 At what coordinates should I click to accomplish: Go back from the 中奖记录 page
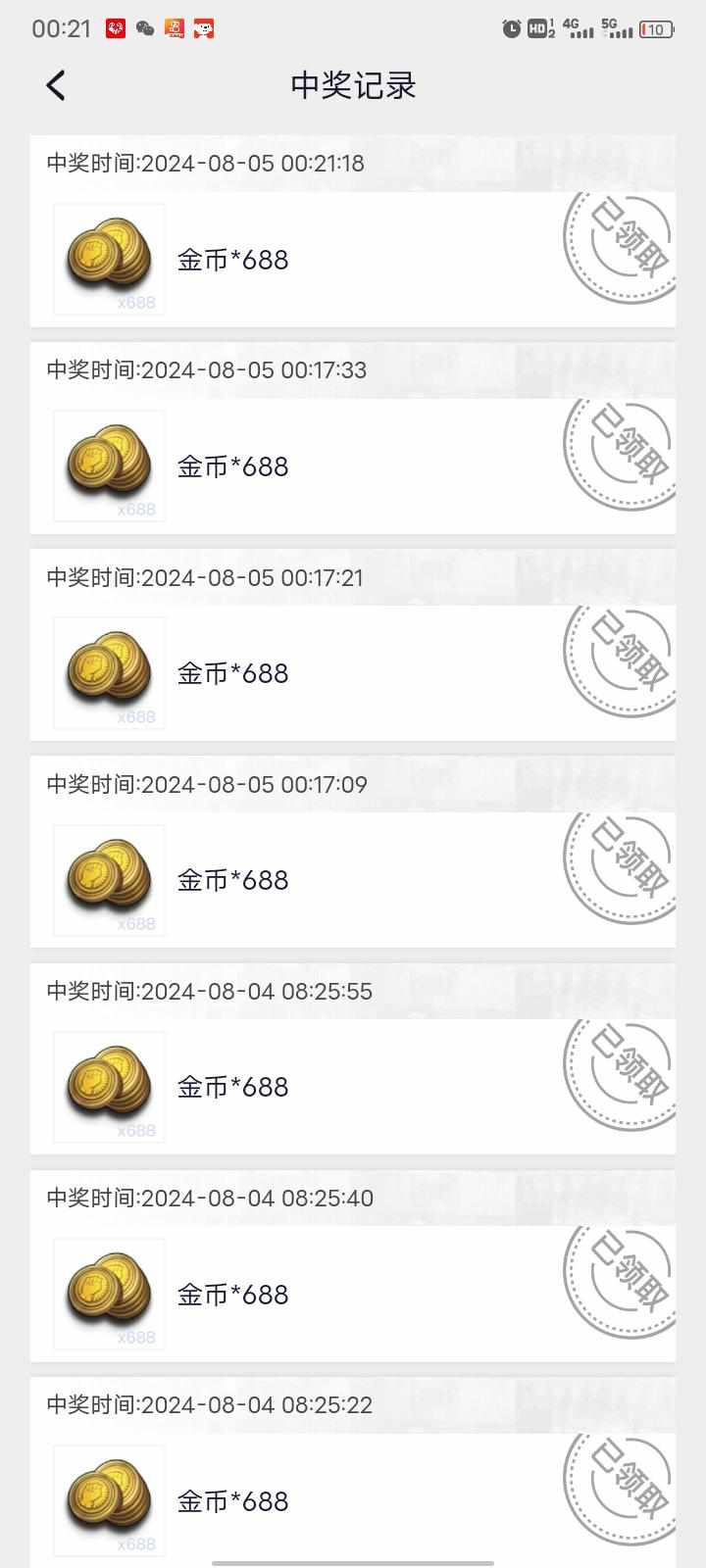click(x=56, y=85)
